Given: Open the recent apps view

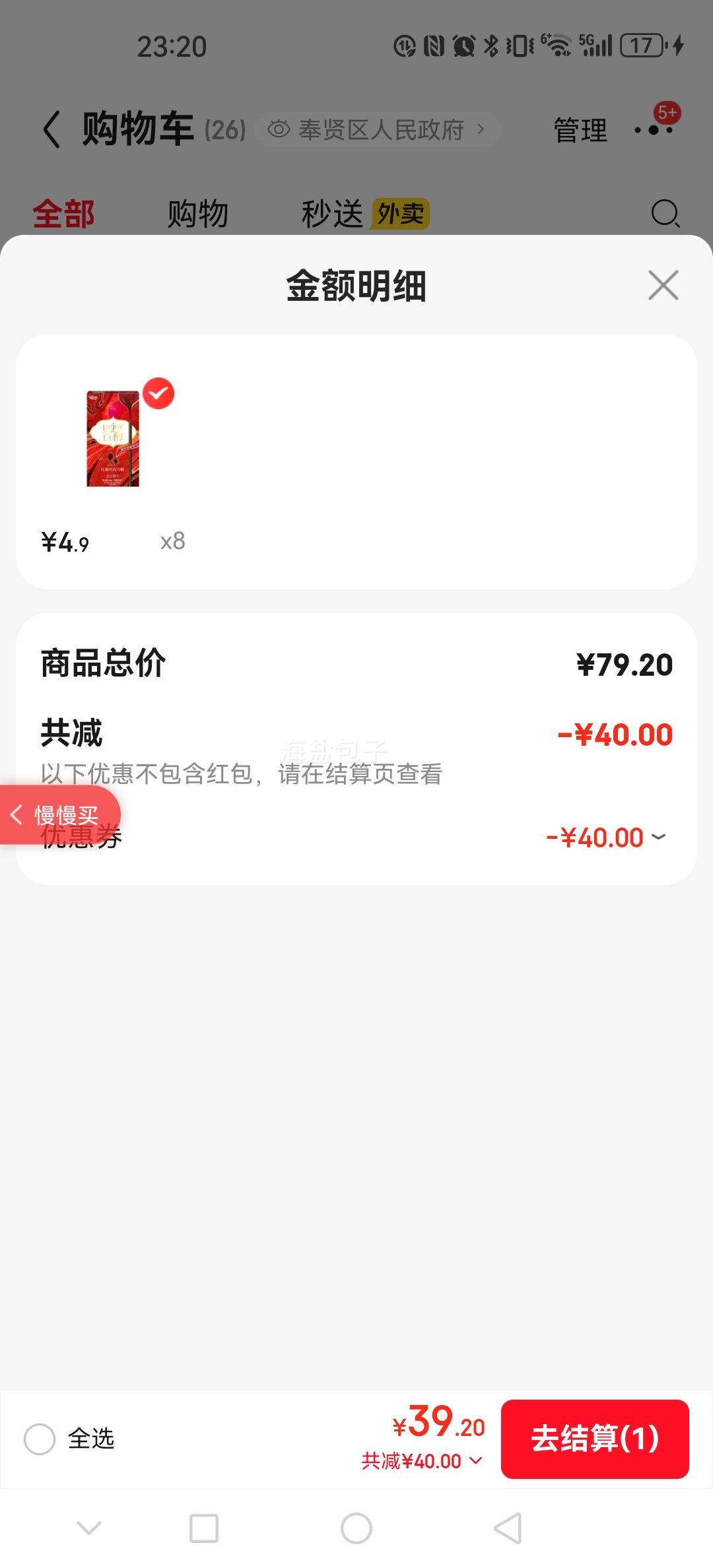Looking at the screenshot, I should tap(204, 1528).
